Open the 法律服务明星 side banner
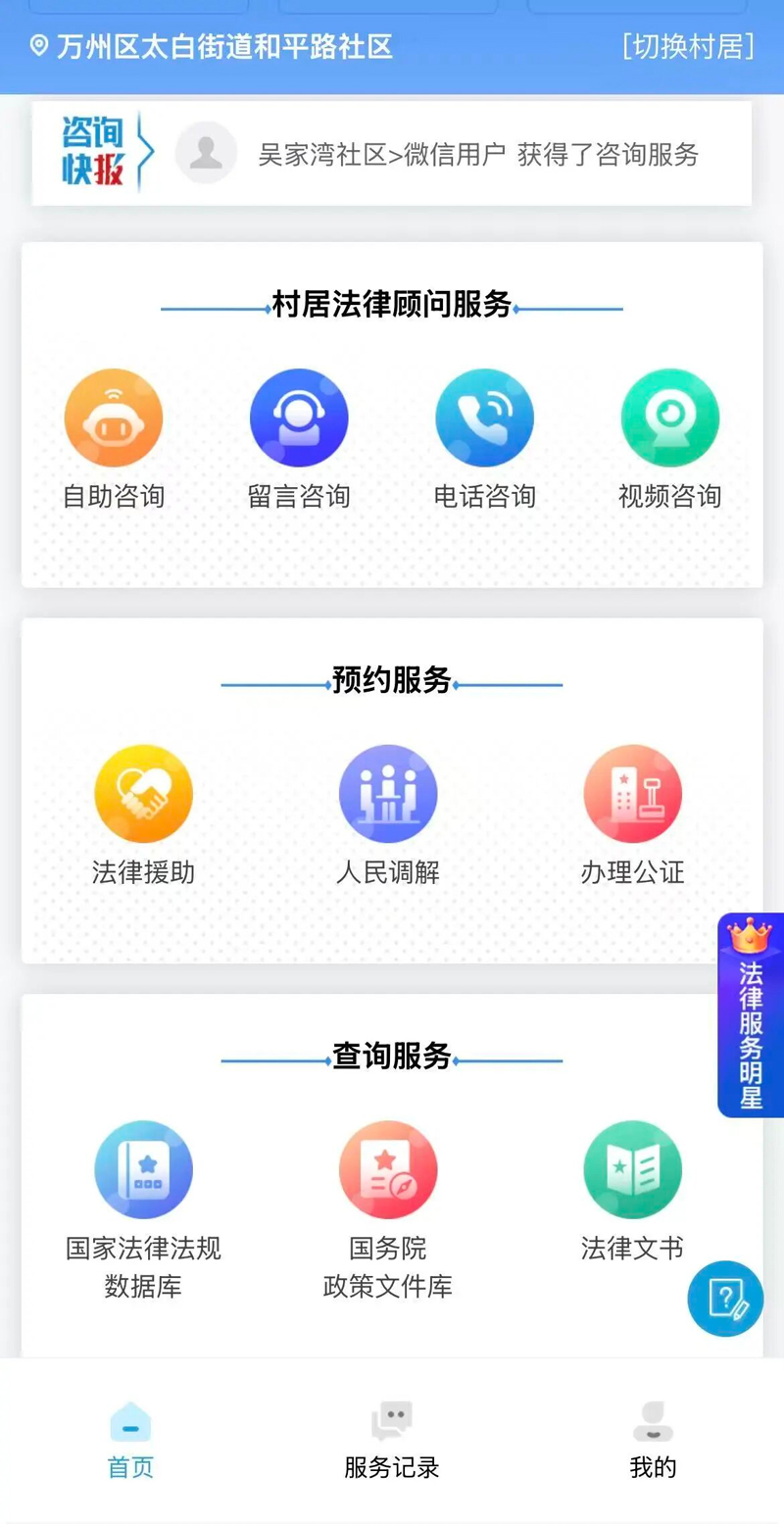The width and height of the screenshot is (784, 1524). point(751,1015)
